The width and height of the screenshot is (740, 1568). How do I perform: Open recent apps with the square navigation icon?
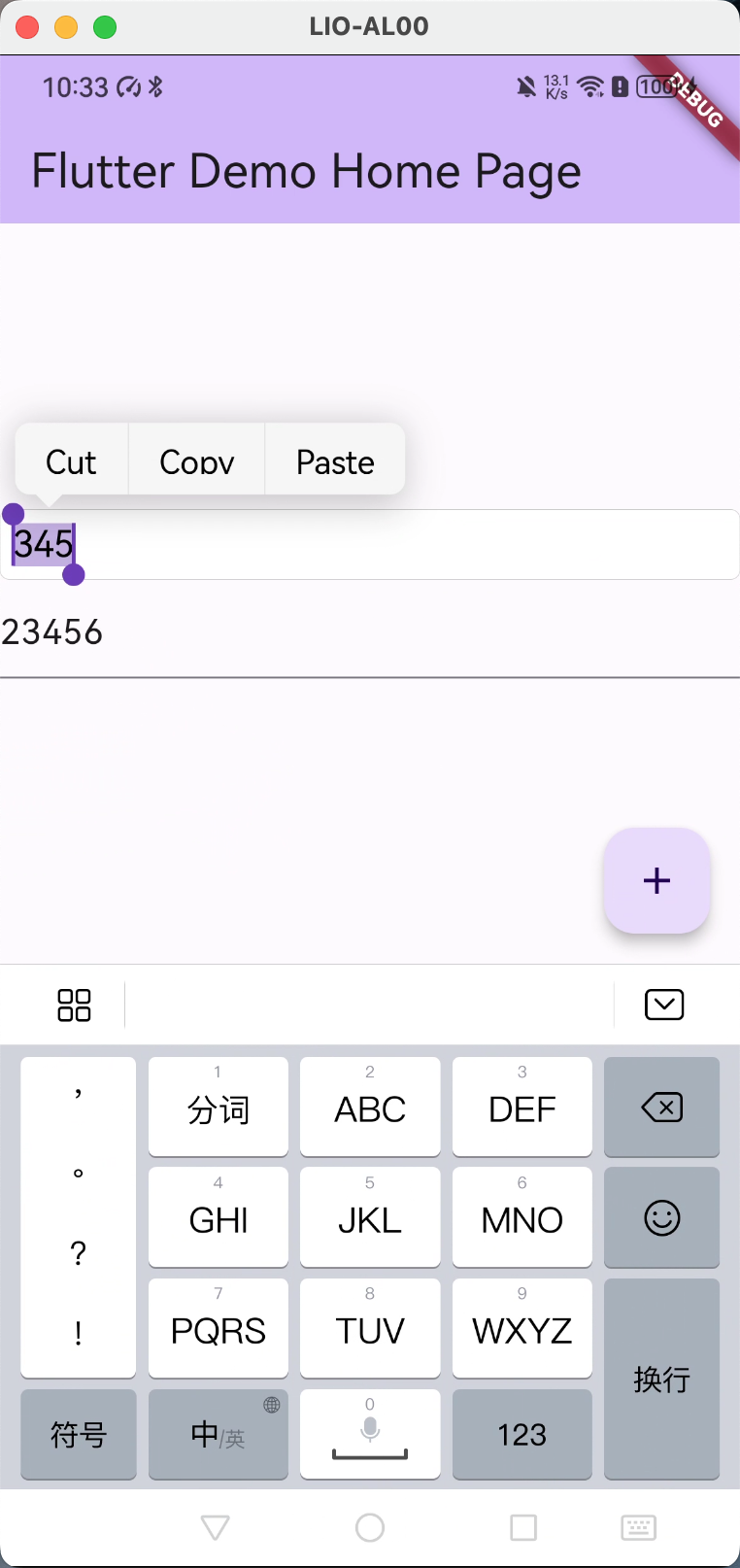pyautogui.click(x=522, y=1527)
